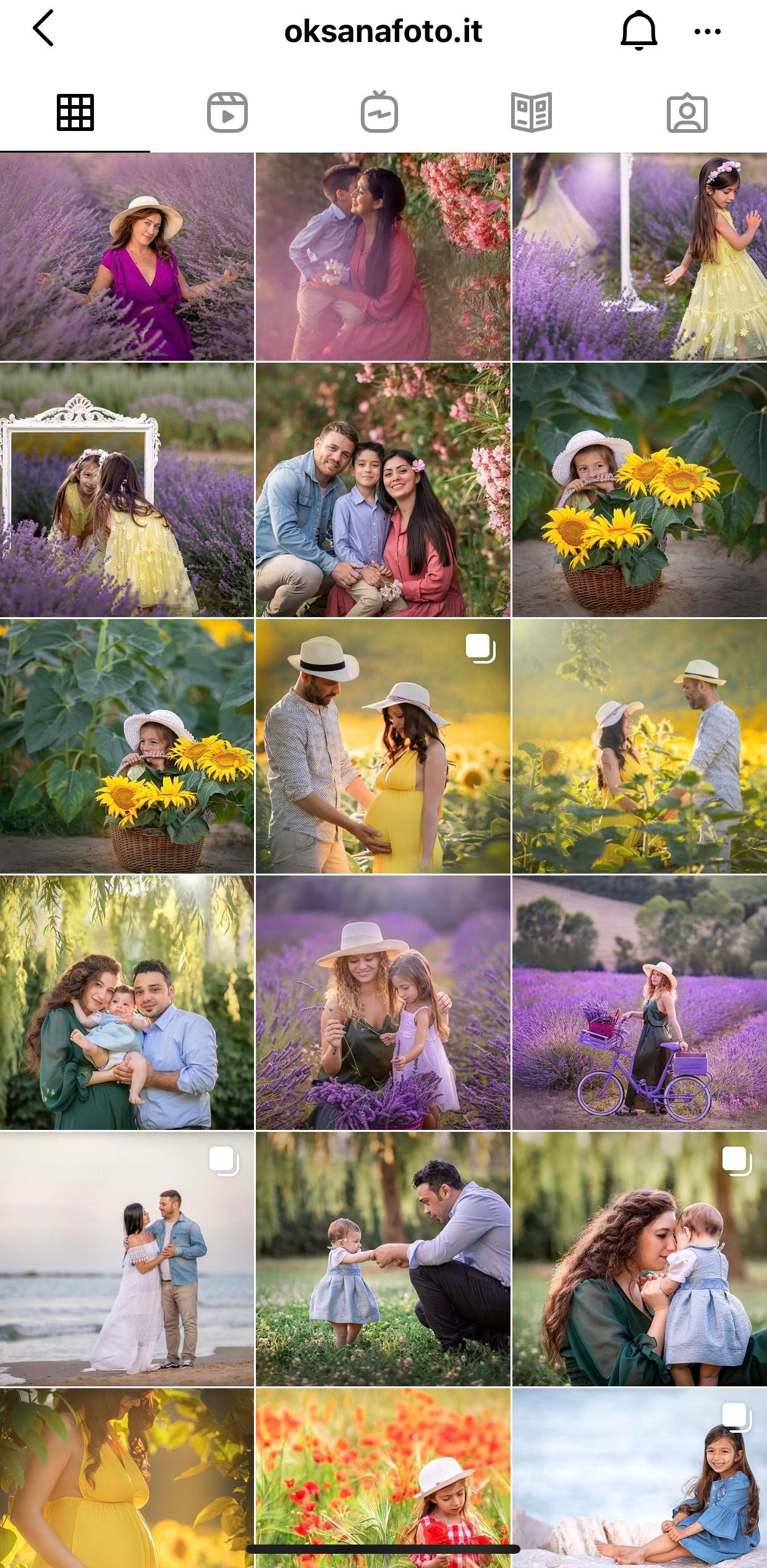Switch to the IGTV videos tab
The height and width of the screenshot is (1568, 767).
(379, 113)
